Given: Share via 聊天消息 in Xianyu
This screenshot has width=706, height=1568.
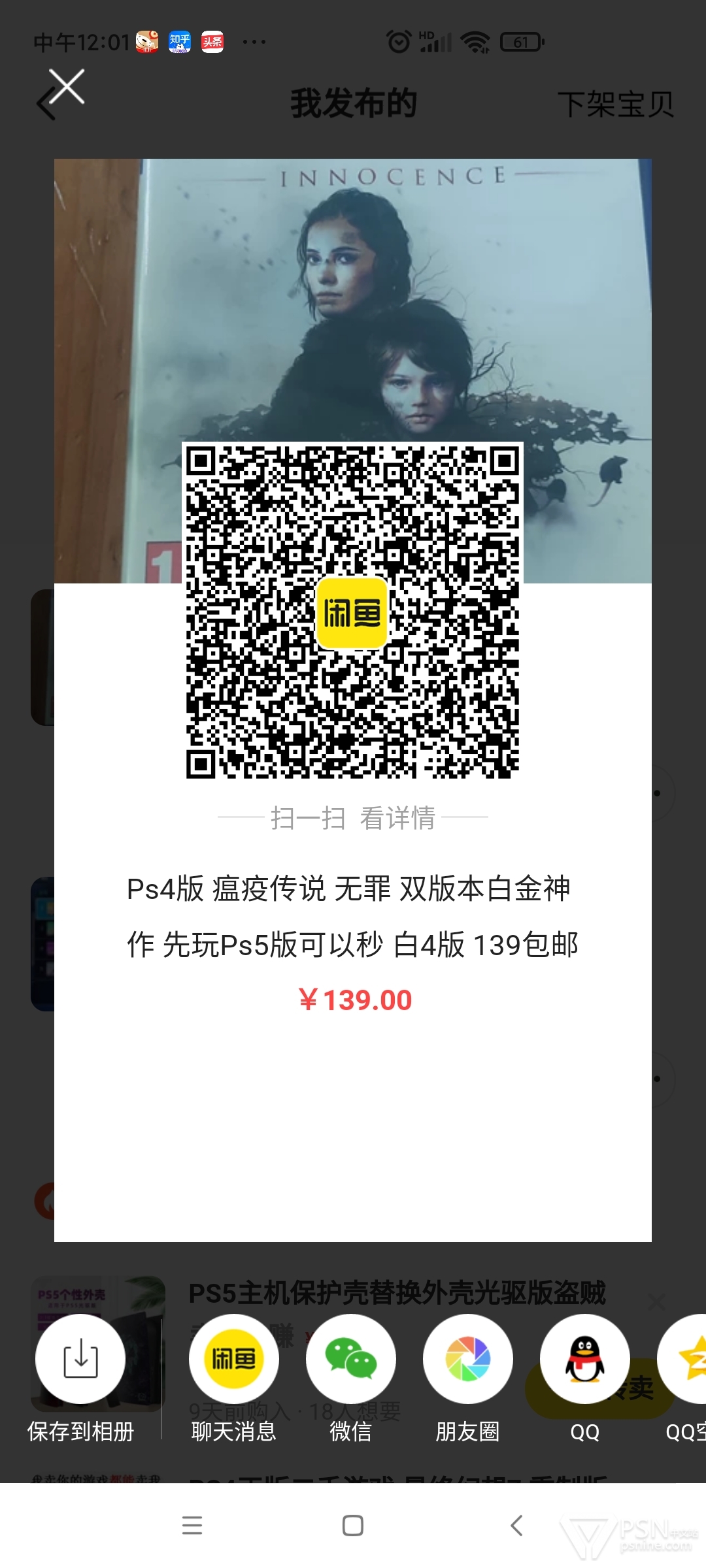Looking at the screenshot, I should coord(233,1359).
